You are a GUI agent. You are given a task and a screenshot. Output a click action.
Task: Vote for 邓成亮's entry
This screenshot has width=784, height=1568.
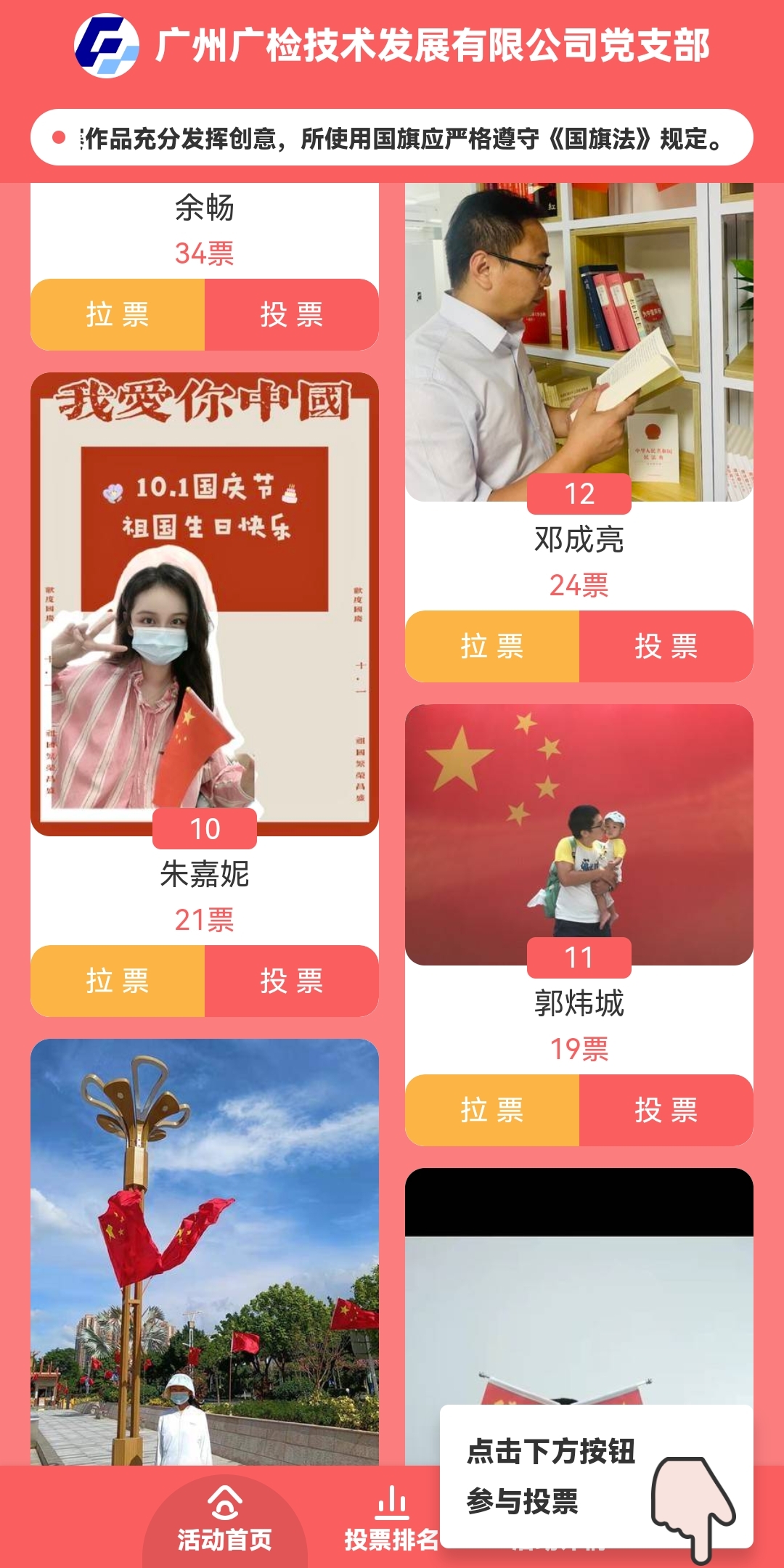click(x=666, y=646)
